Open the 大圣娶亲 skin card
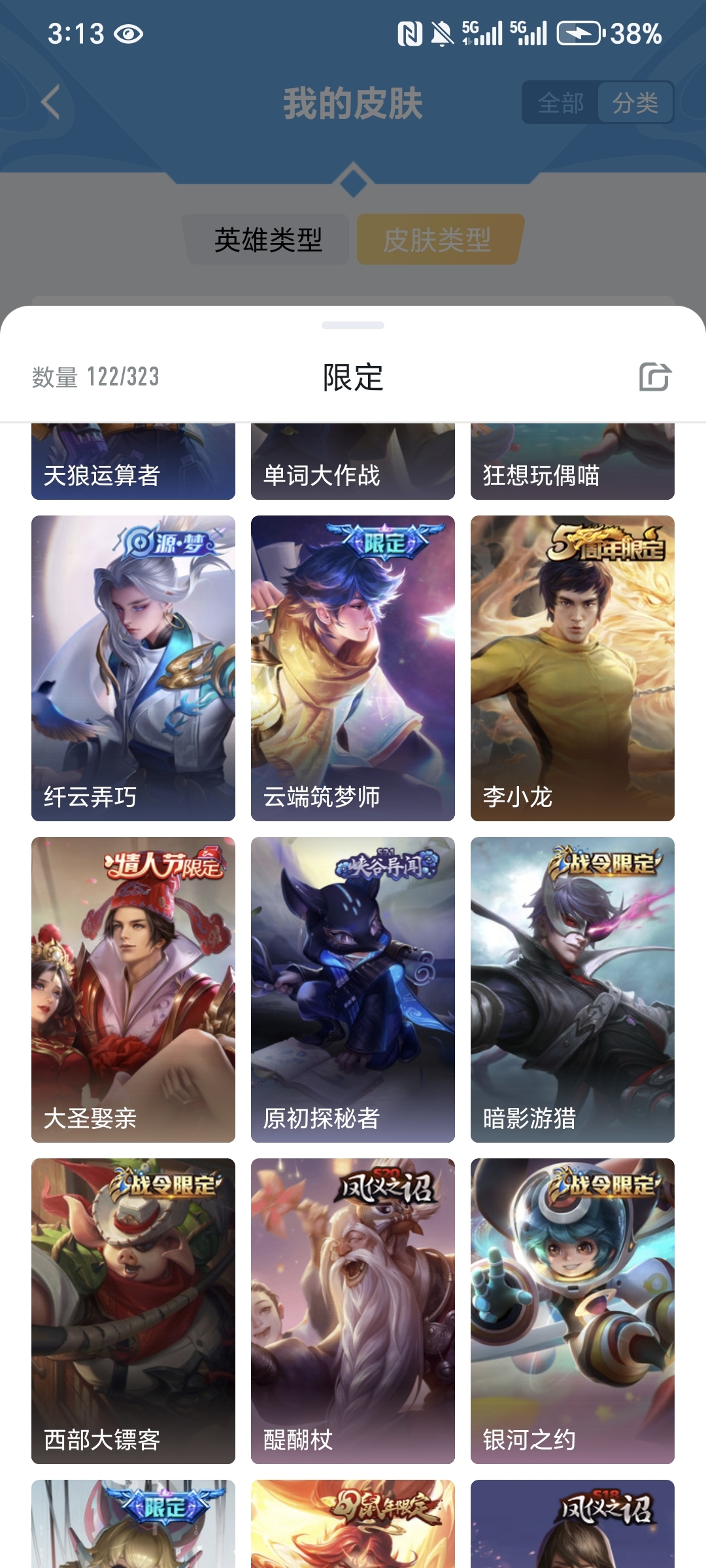This screenshot has width=706, height=1568. [x=133, y=989]
